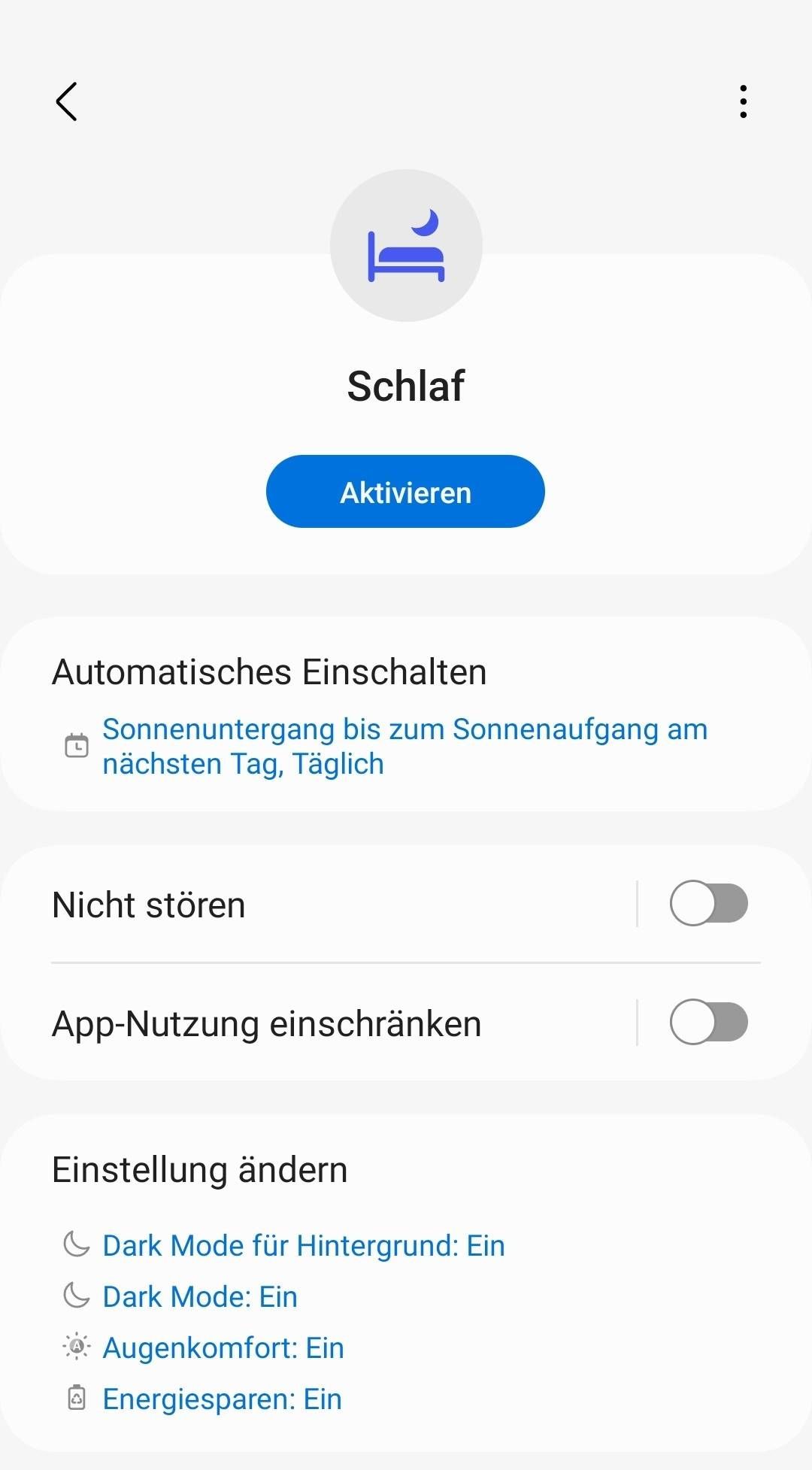This screenshot has height=1470, width=812.
Task: Select Augenkomfort: Ein setting
Action: click(223, 1347)
